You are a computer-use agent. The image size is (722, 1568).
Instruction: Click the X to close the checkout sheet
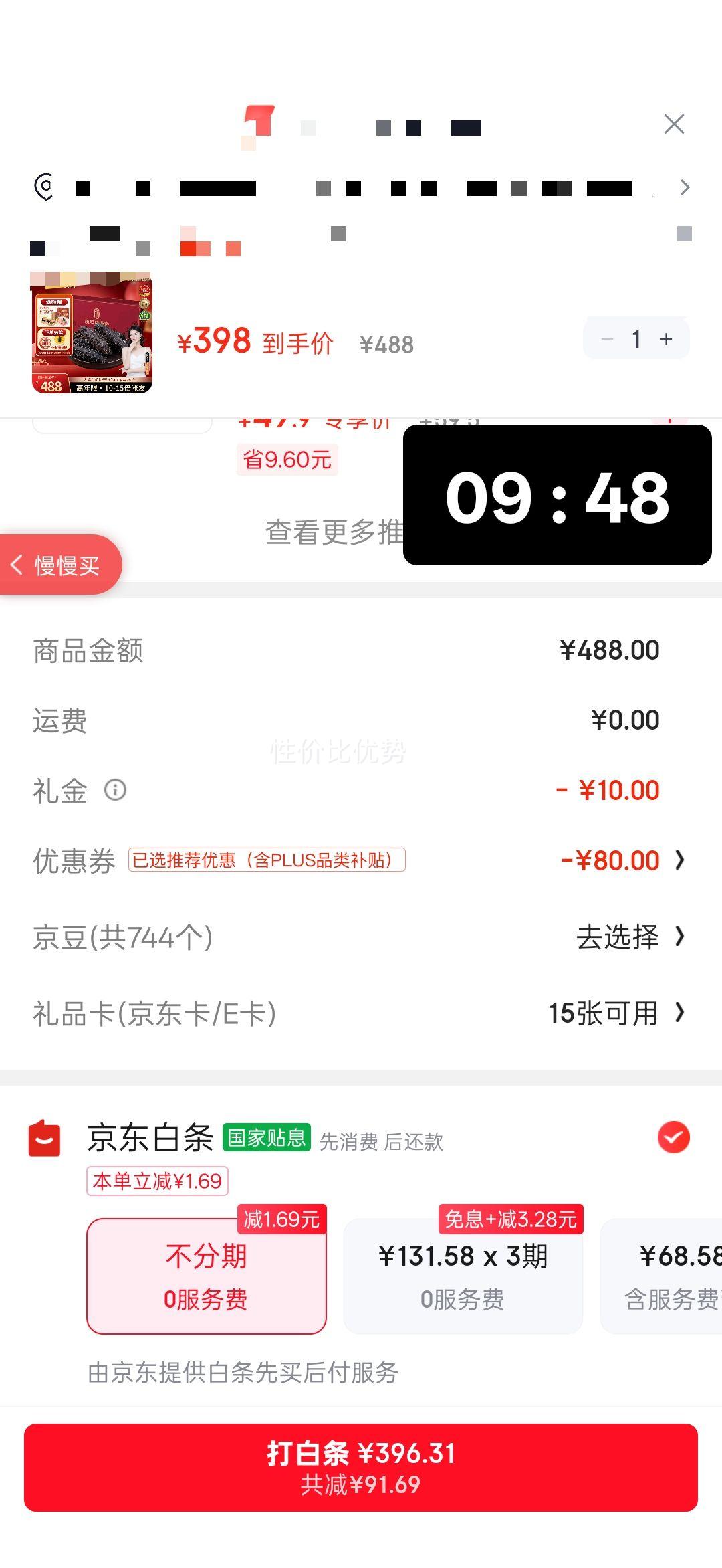point(673,124)
